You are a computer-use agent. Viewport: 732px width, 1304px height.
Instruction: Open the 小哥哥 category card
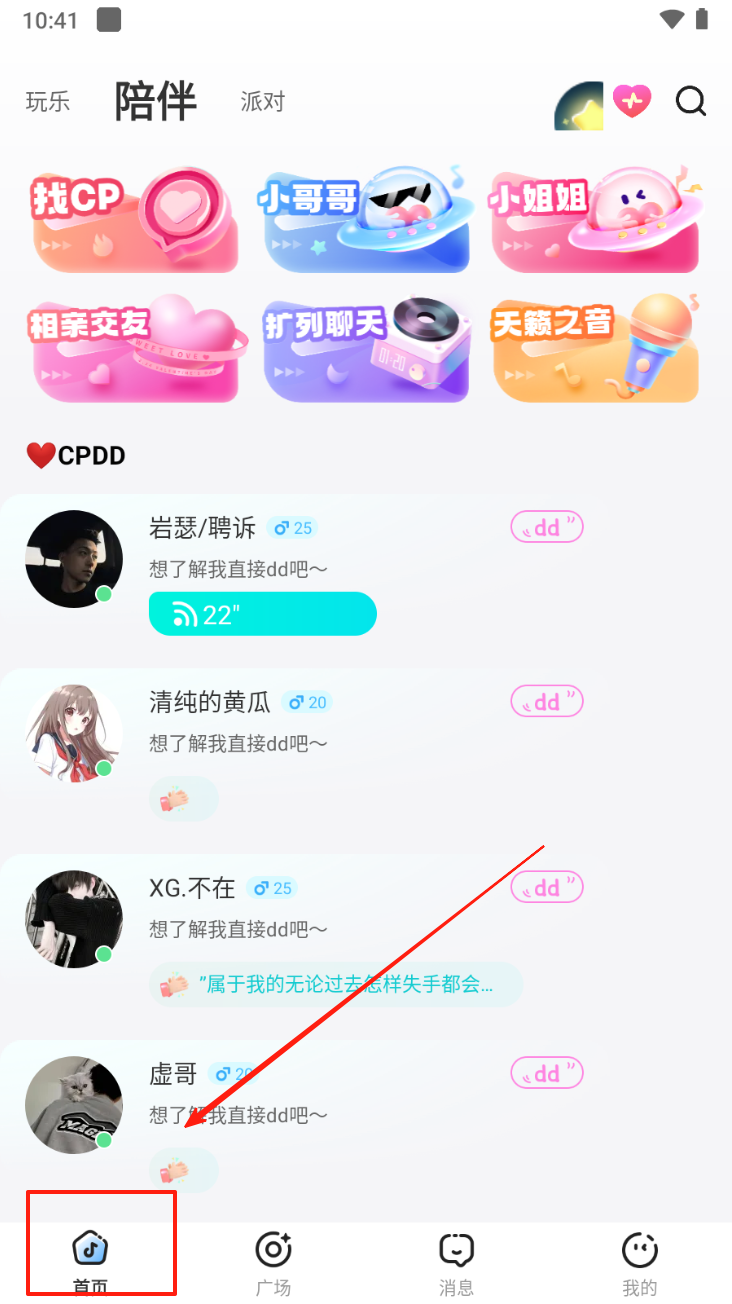click(367, 218)
